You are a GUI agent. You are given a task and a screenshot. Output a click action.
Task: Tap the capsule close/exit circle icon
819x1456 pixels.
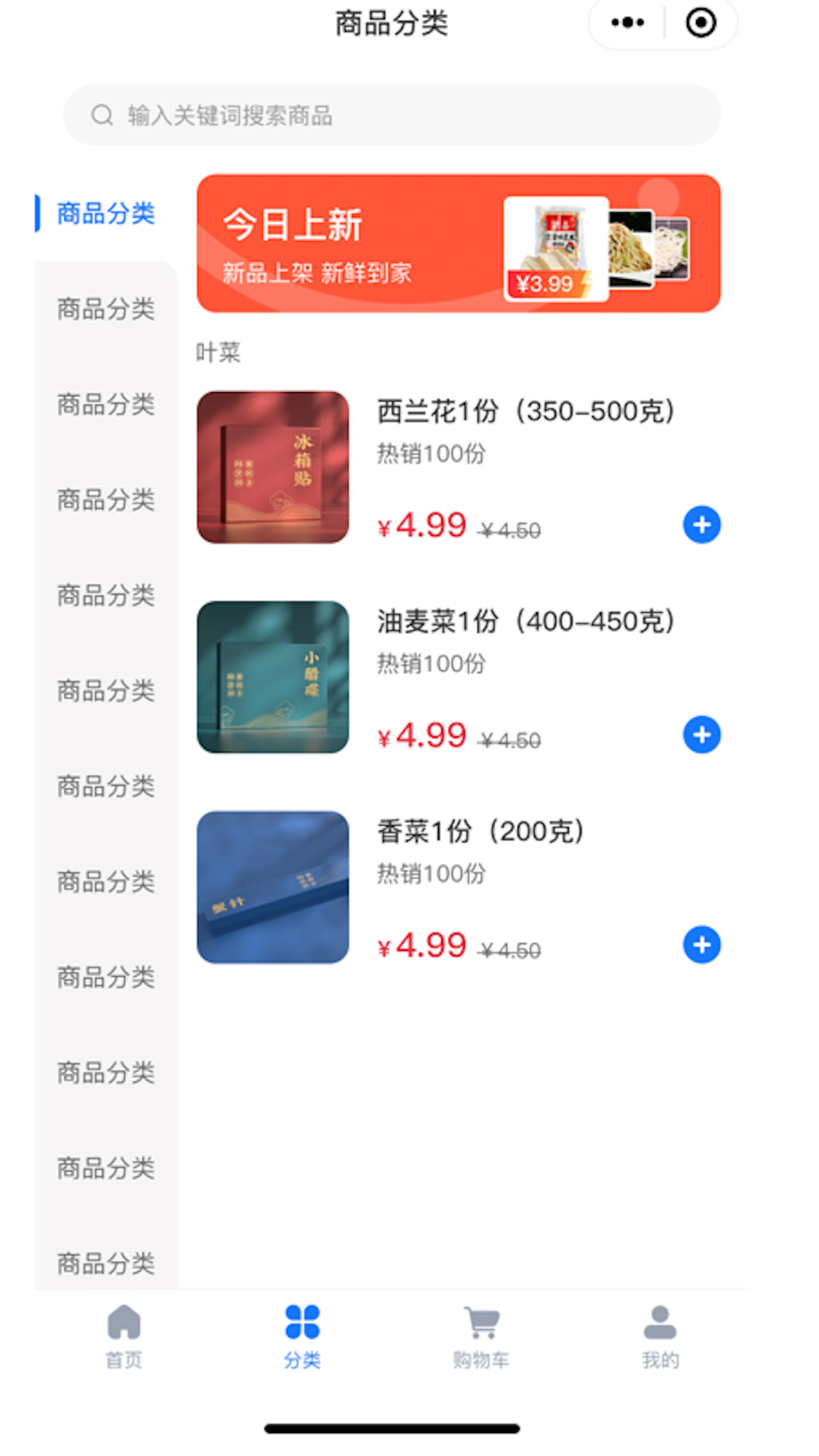pyautogui.click(x=700, y=23)
